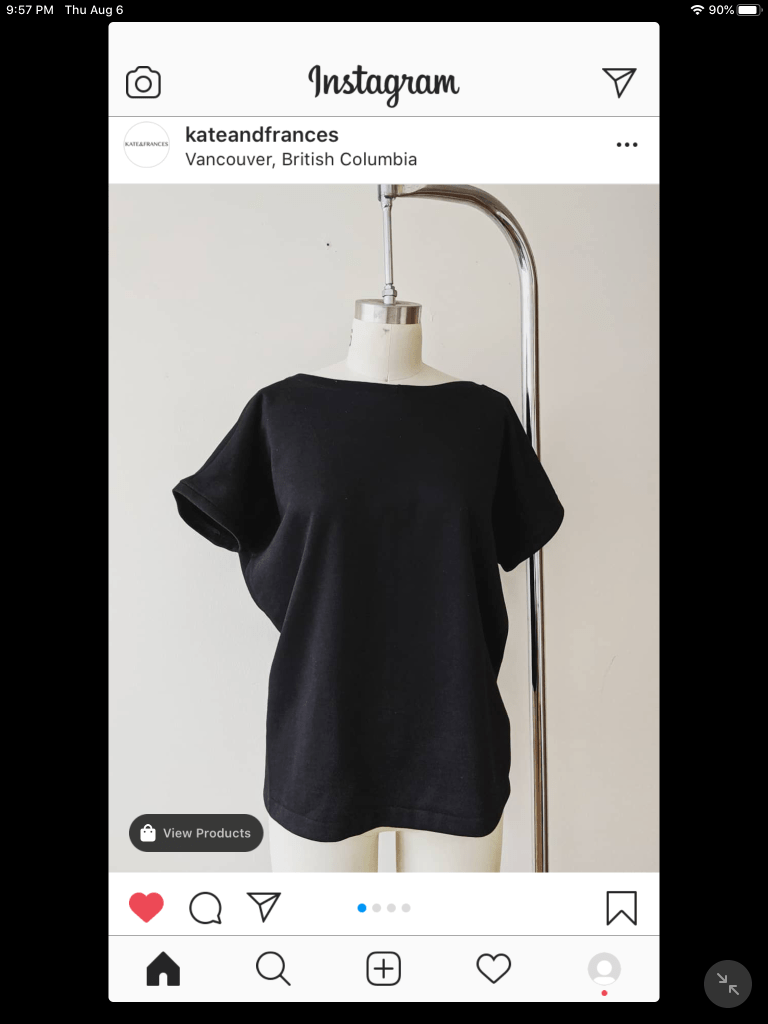Create a new post tab

[x=384, y=968]
